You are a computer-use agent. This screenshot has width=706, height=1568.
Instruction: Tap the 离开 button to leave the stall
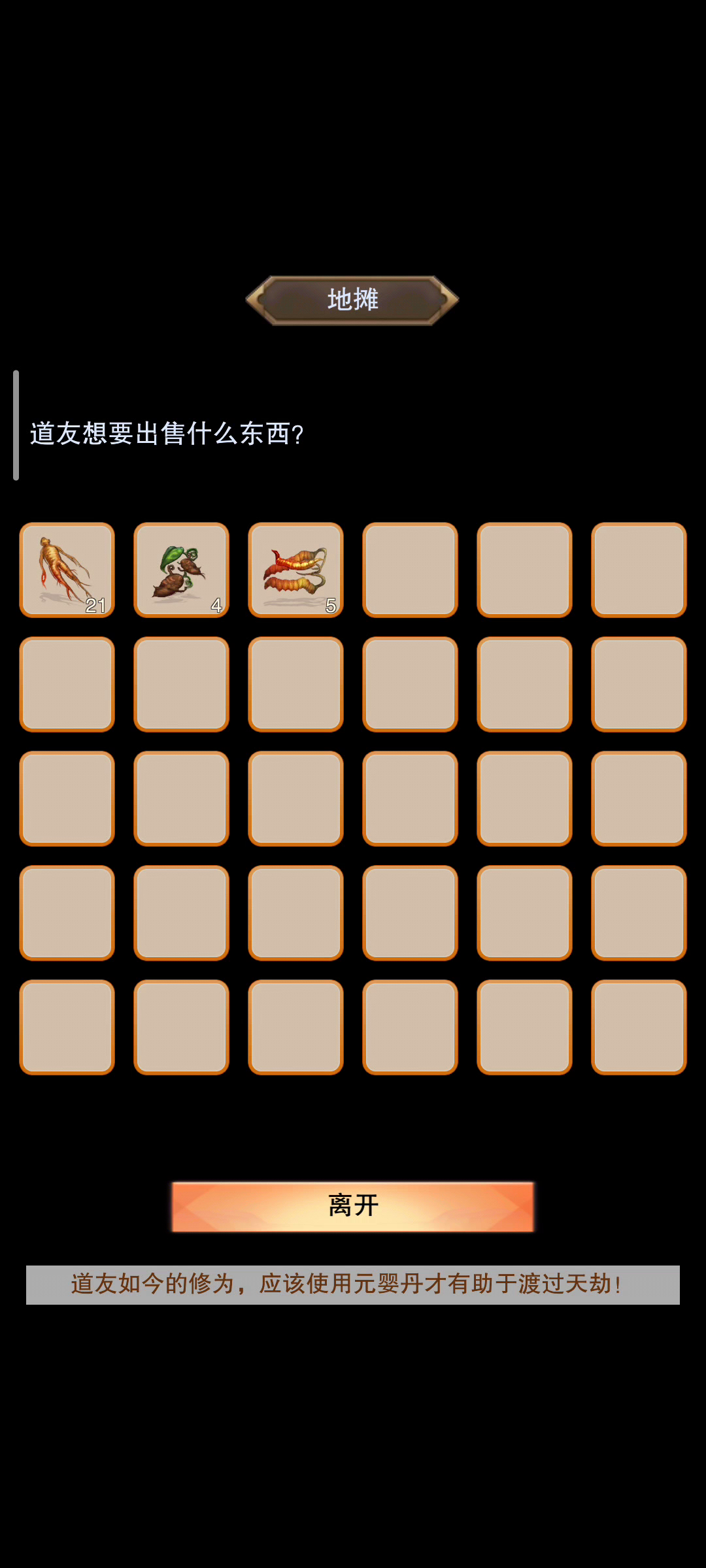[x=353, y=1206]
